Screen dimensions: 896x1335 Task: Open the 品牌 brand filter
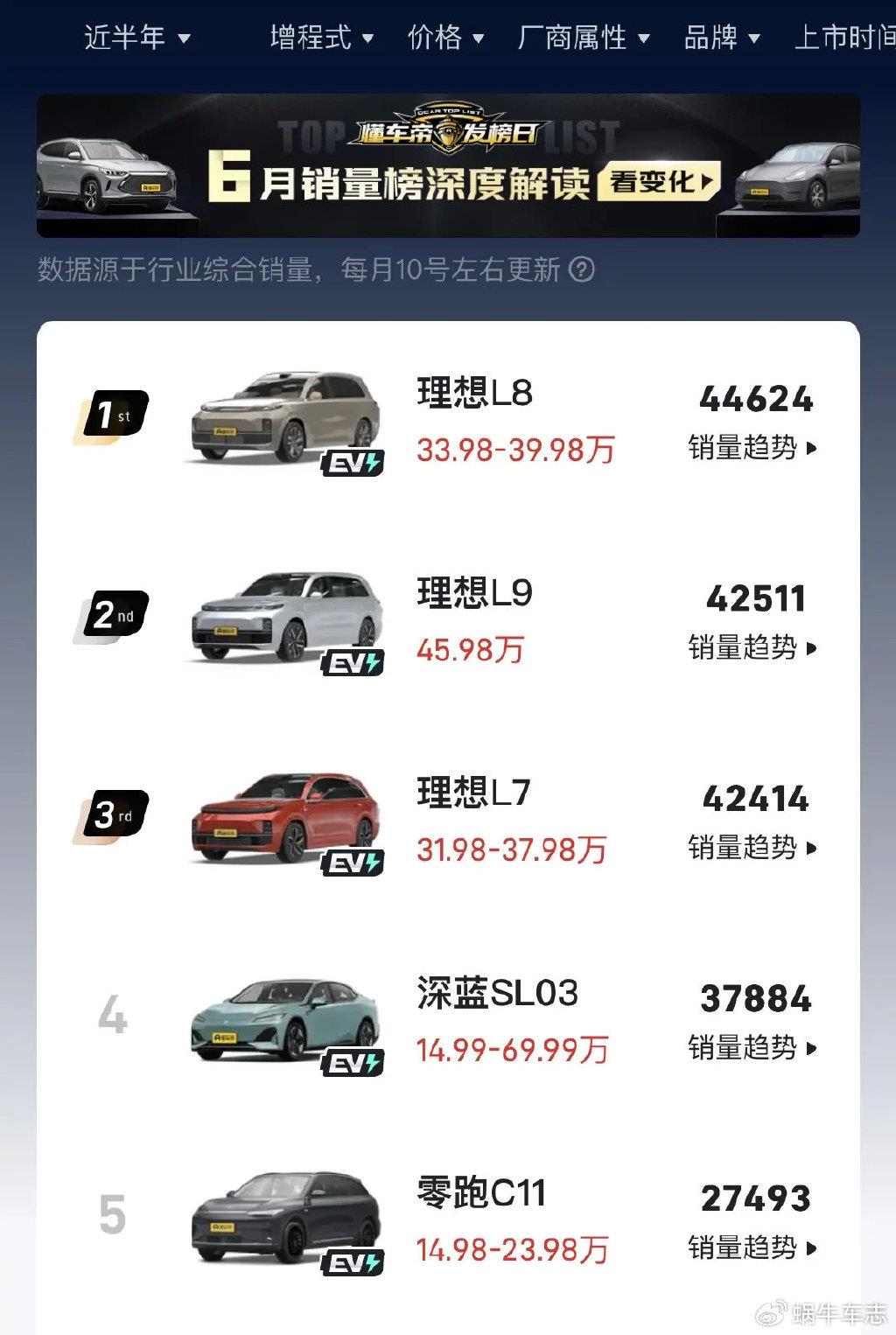(x=721, y=38)
